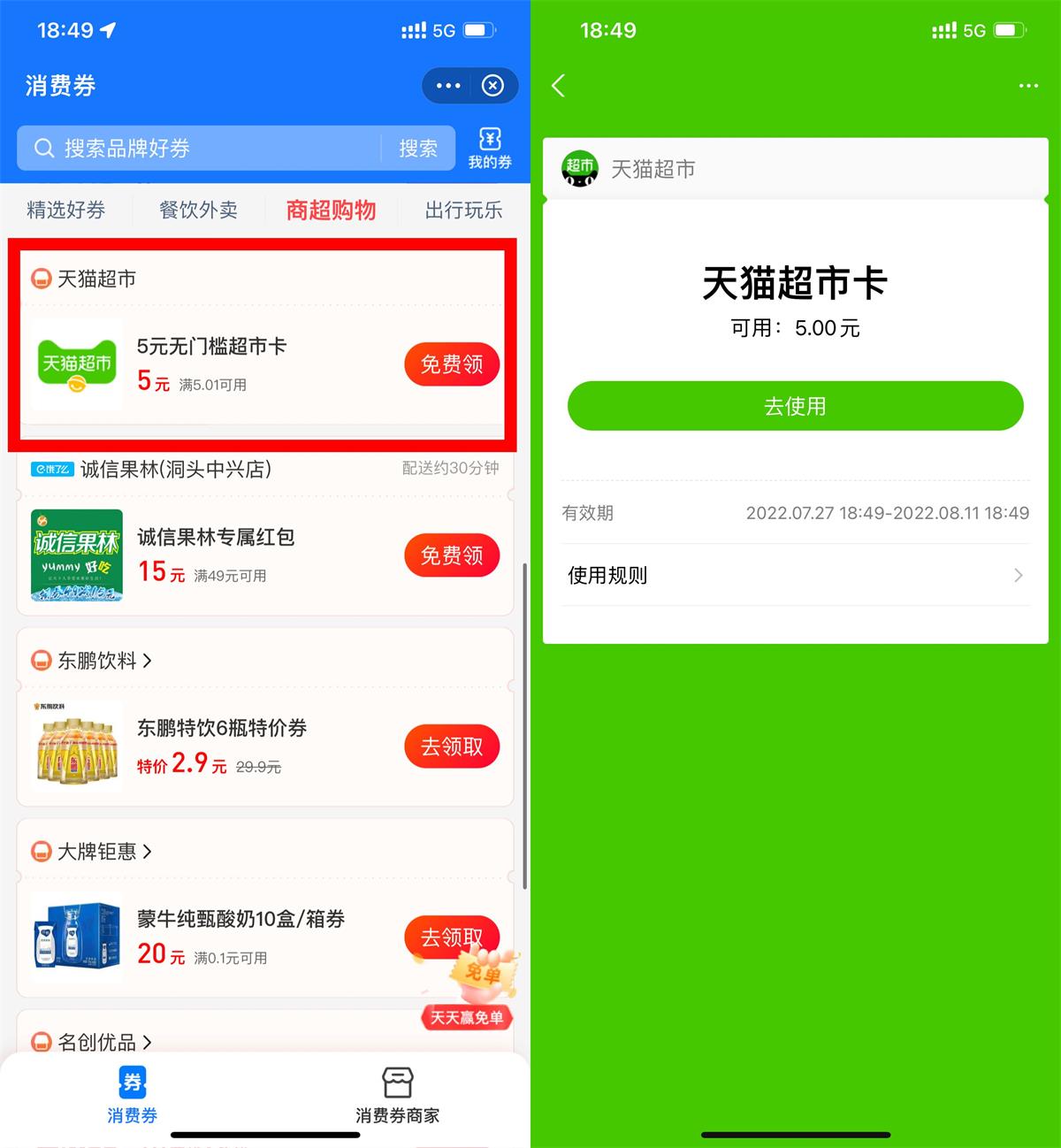
Task: Tap the 搜索 button
Action: (418, 149)
